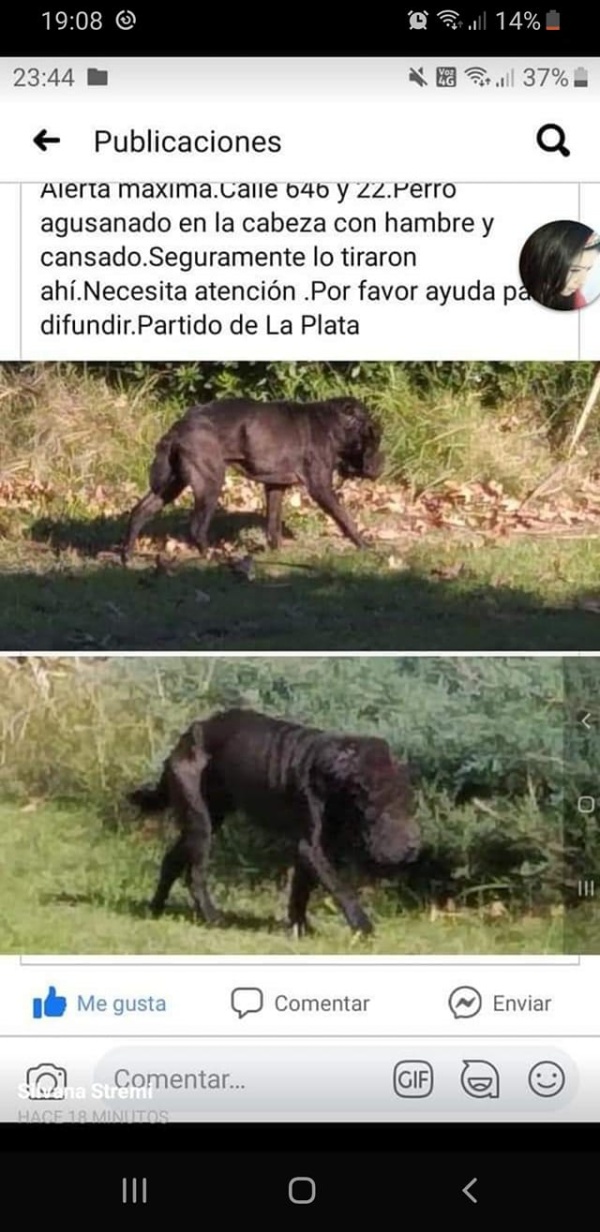Go back from Publicaciones

click(x=47, y=141)
